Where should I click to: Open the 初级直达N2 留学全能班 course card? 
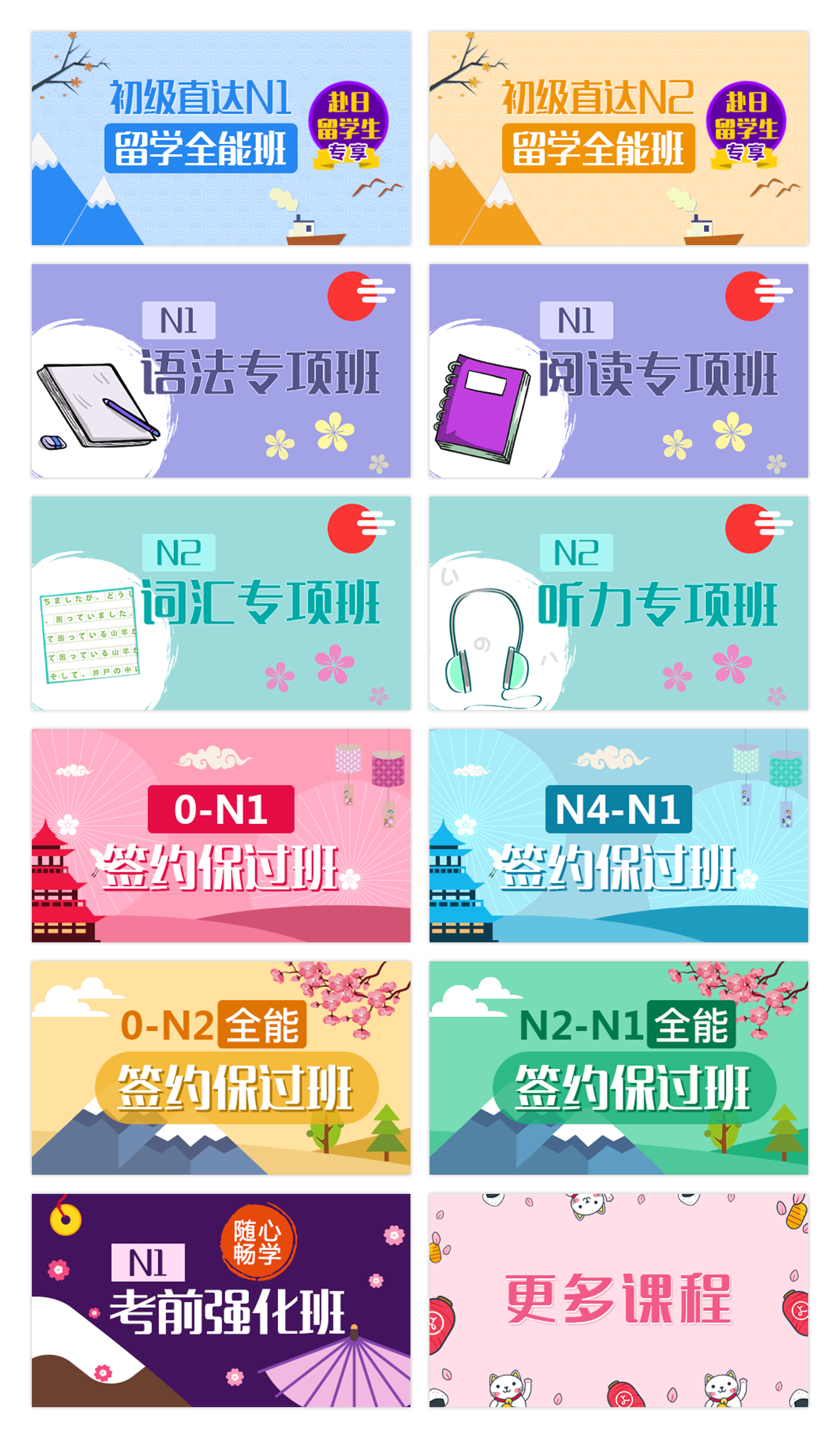619,138
